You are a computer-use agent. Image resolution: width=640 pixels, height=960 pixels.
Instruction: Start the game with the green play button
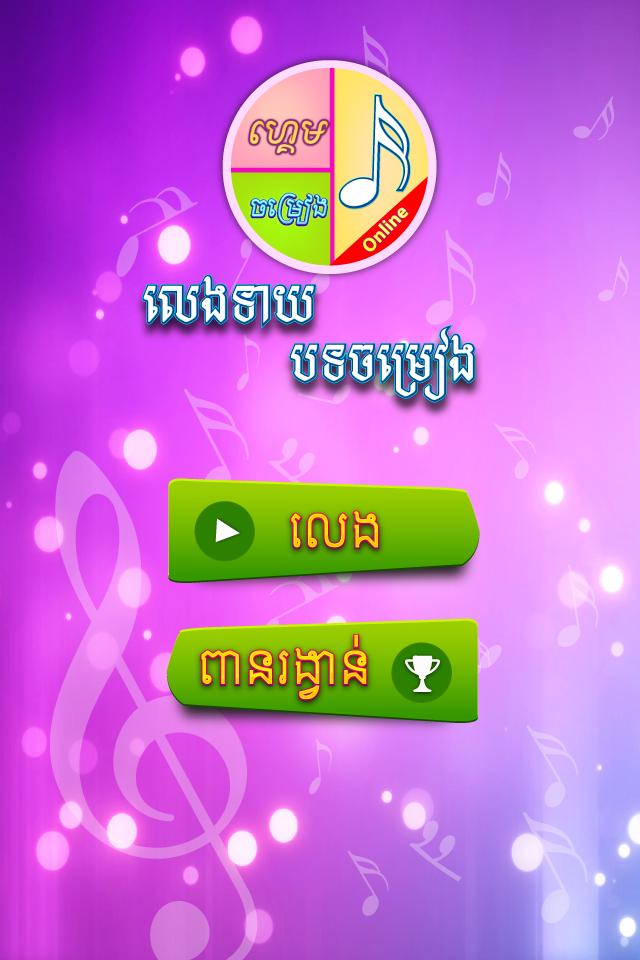tap(322, 531)
